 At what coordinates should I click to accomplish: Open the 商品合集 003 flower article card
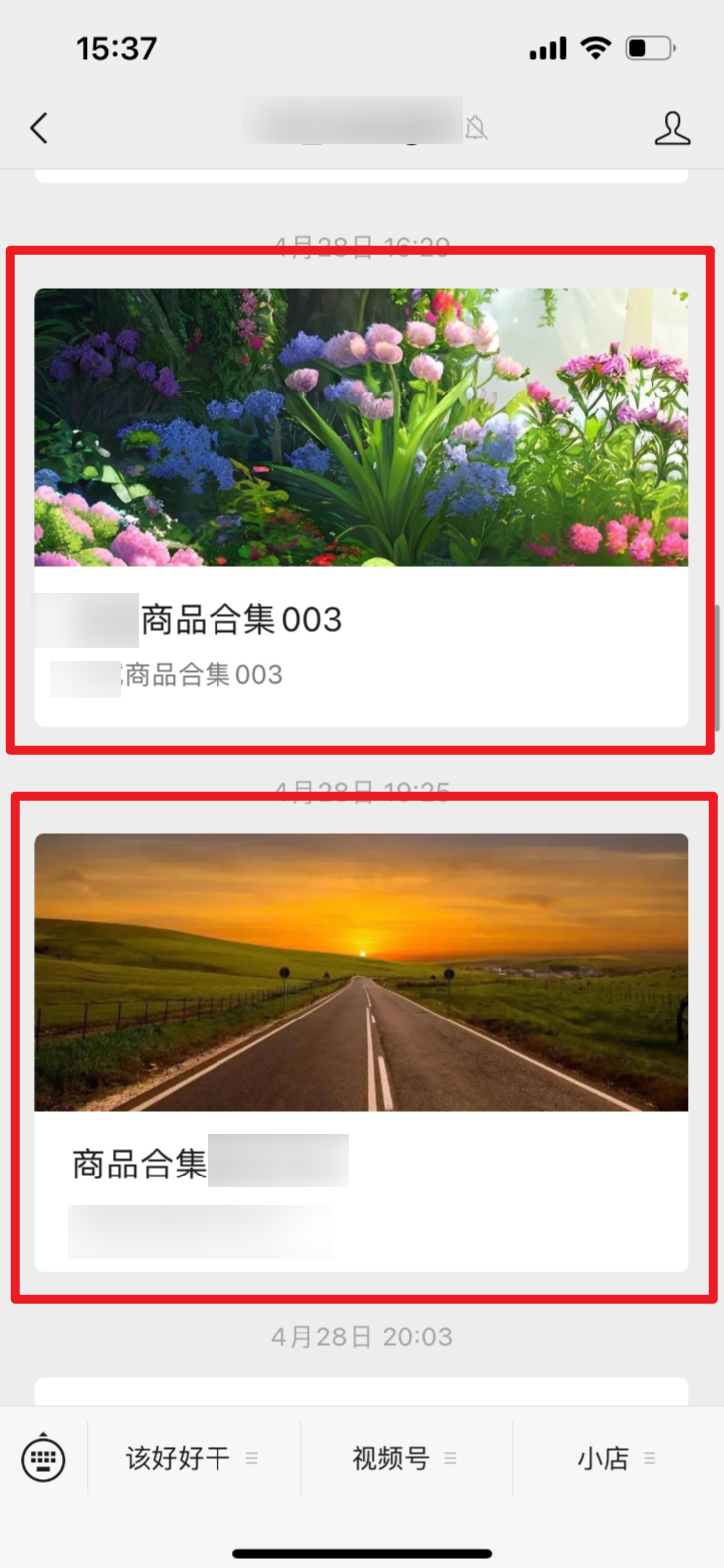[x=362, y=508]
